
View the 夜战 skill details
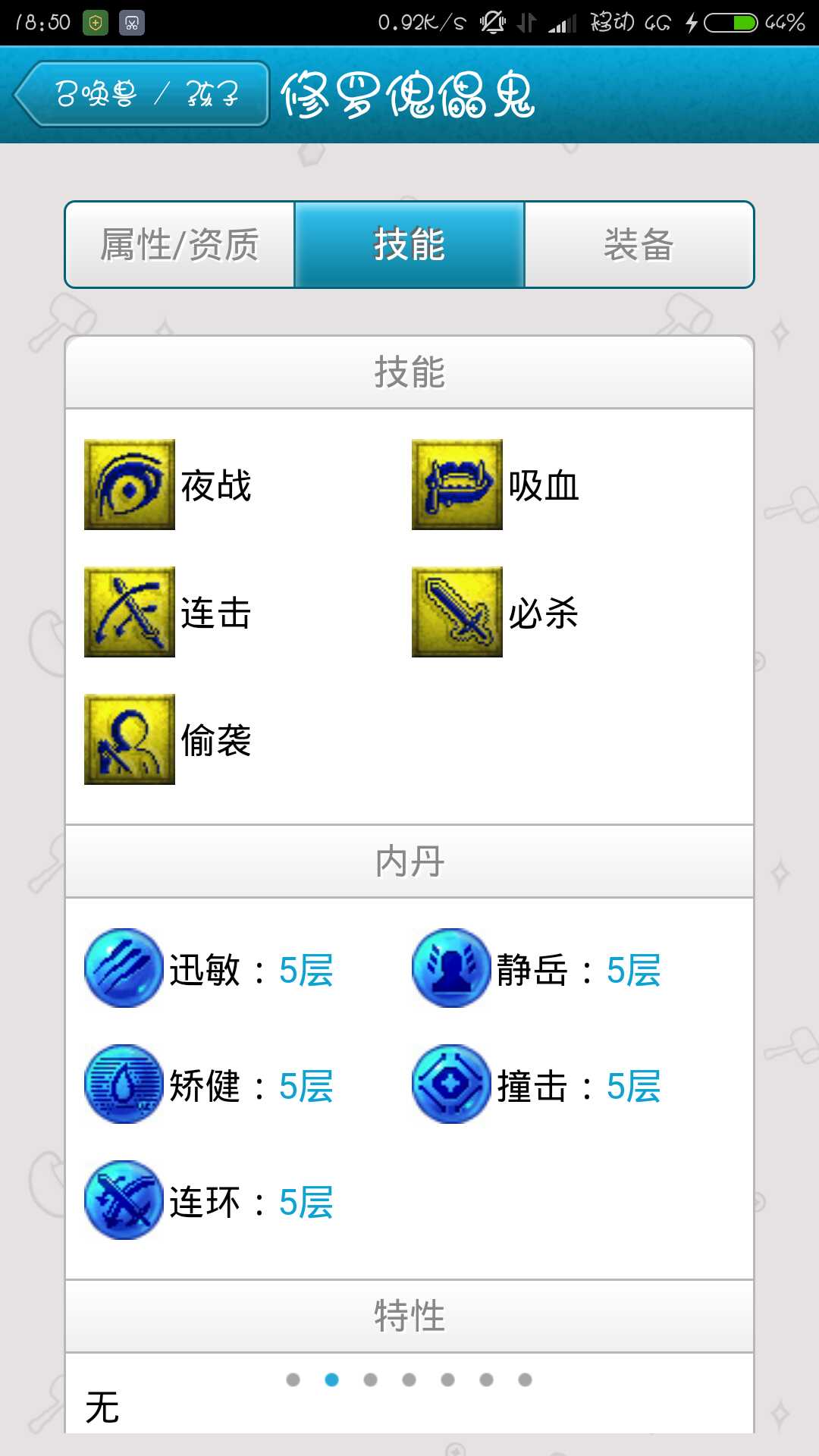click(130, 485)
